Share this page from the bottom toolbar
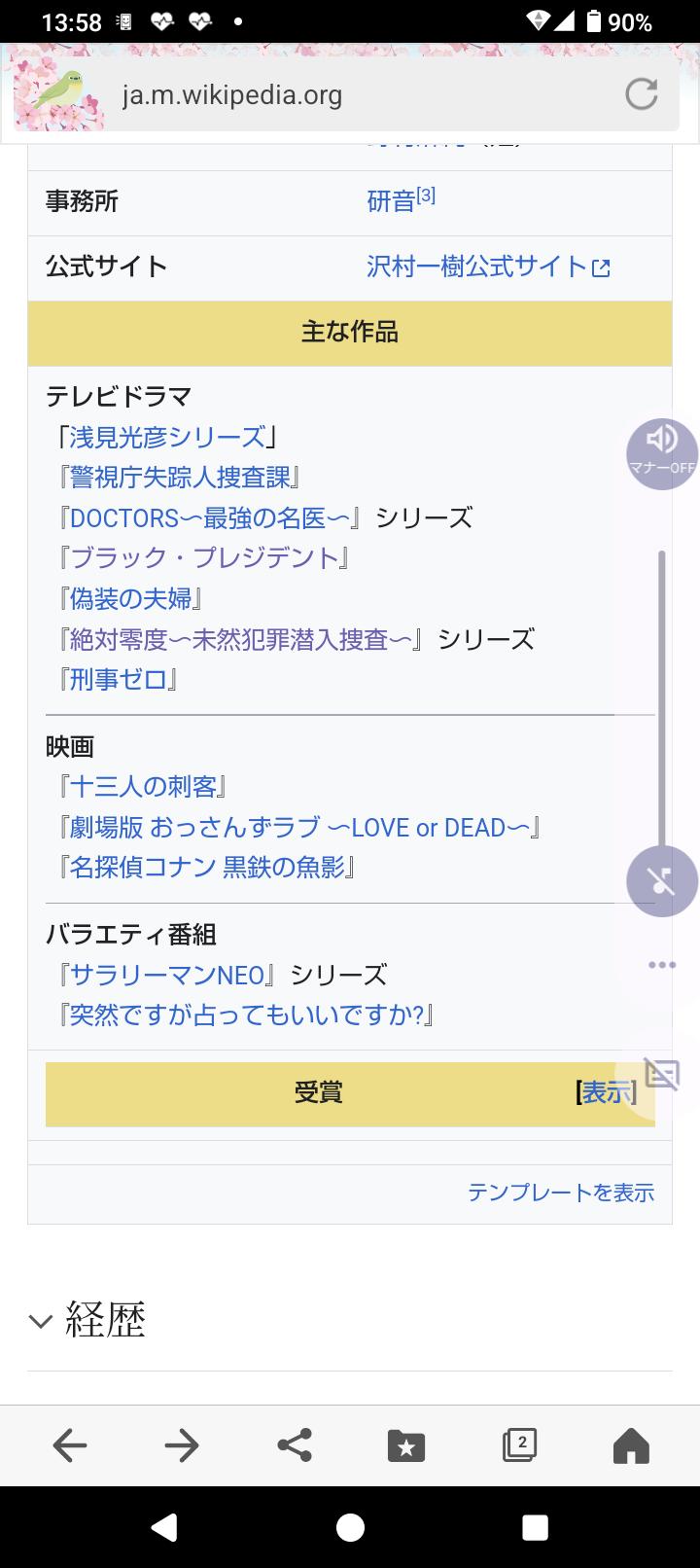Screen dimensions: 700x1568 (295, 1444)
